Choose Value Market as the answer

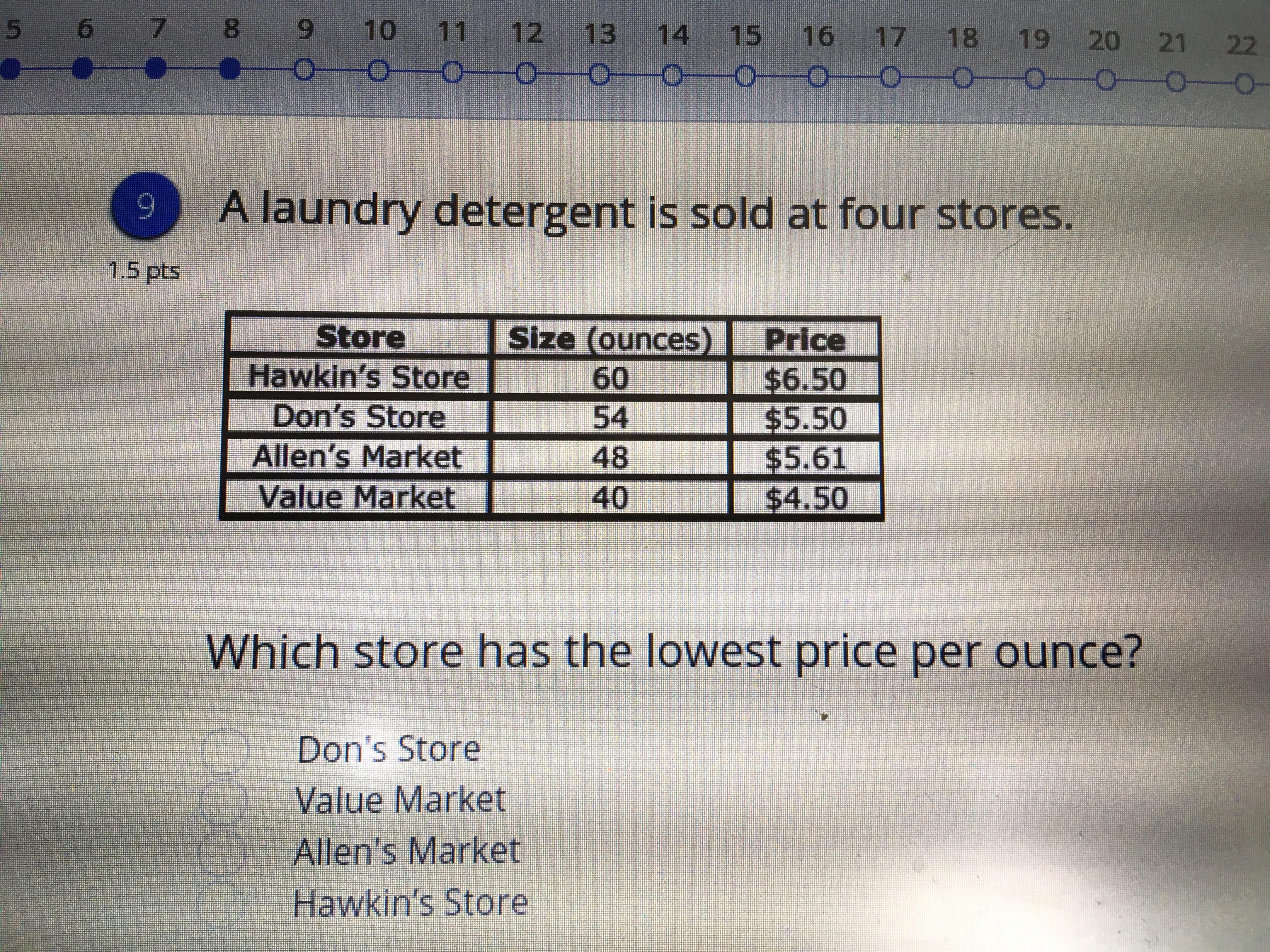click(223, 801)
